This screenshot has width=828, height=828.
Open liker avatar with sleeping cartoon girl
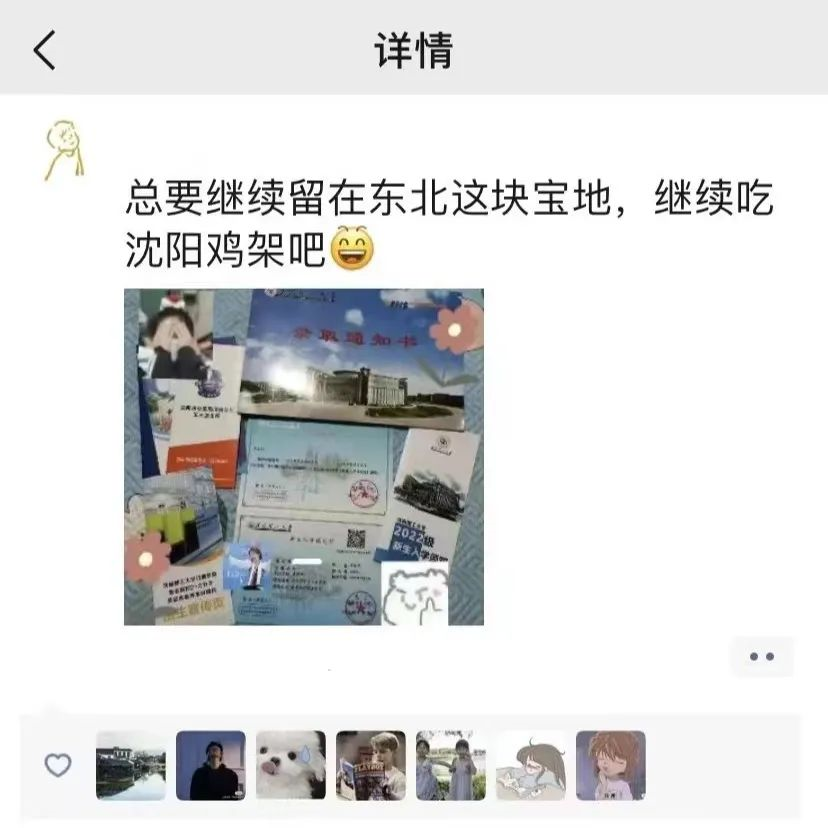[531, 766]
